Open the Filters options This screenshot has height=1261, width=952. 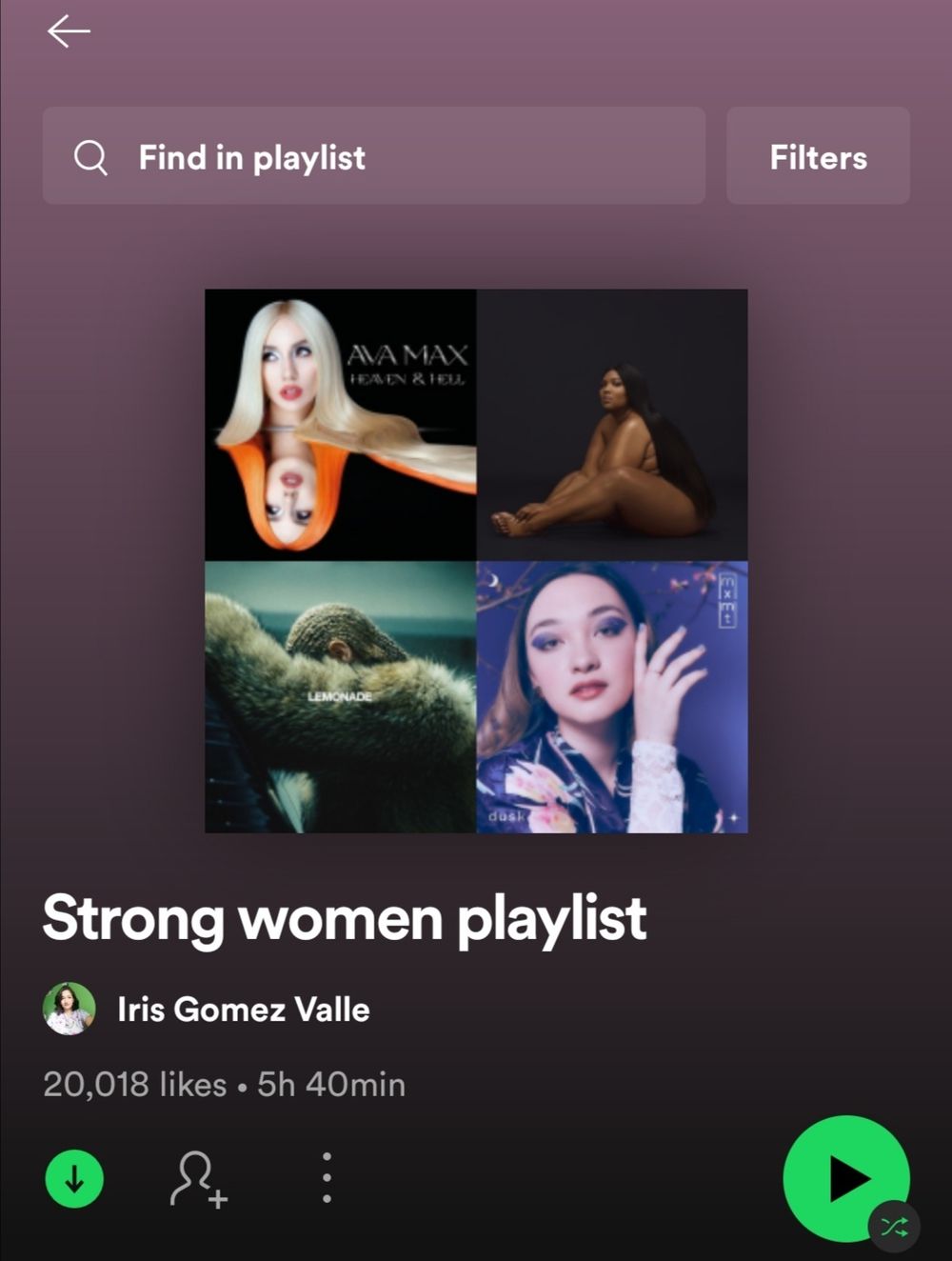click(818, 156)
